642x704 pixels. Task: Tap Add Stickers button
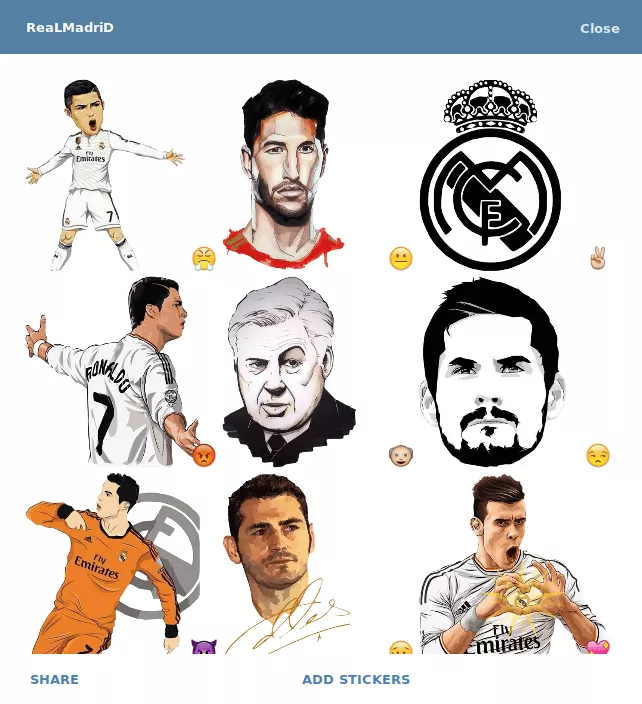[356, 680]
